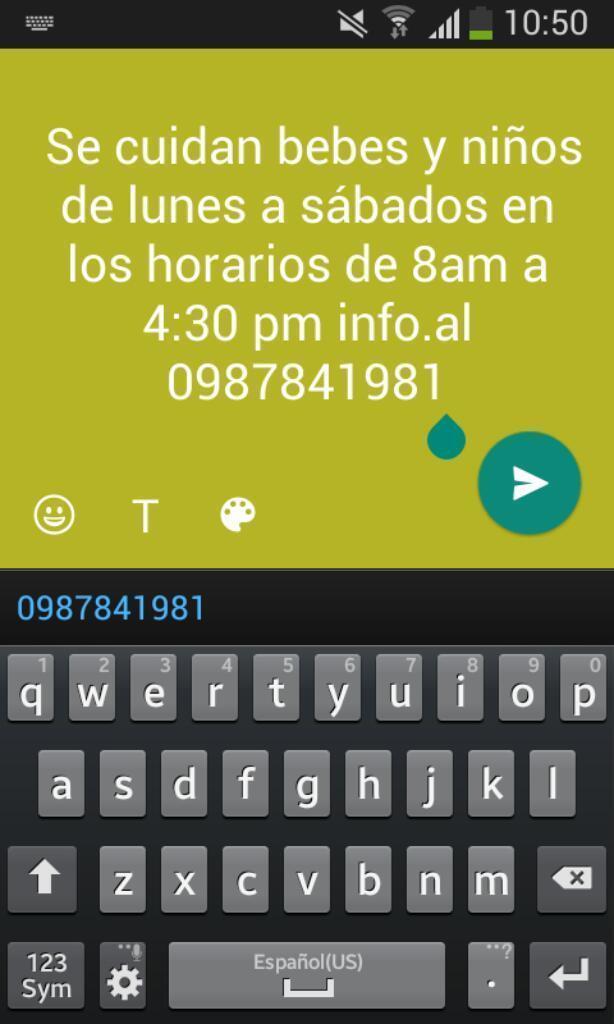
Task: Tap the return key
Action: click(x=568, y=975)
